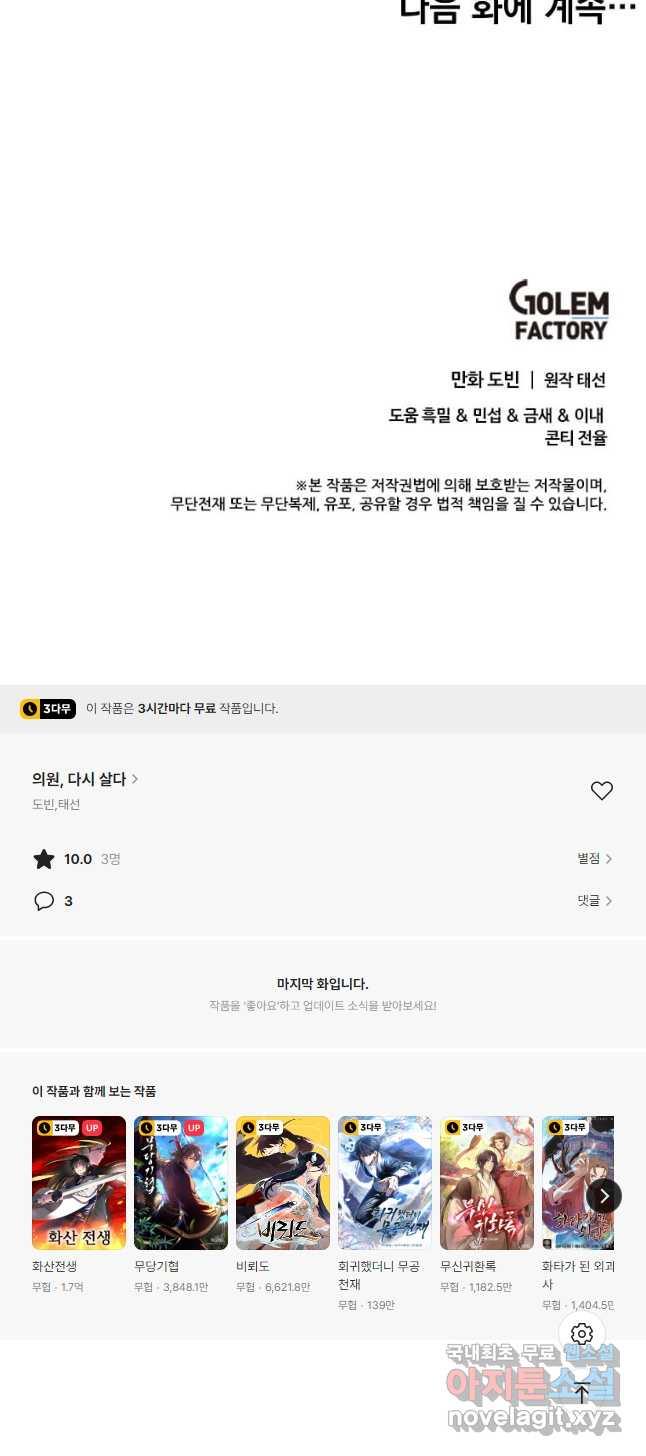This screenshot has width=646, height=1456.
Task: Open the 댓글 comments page
Action: pos(594,901)
